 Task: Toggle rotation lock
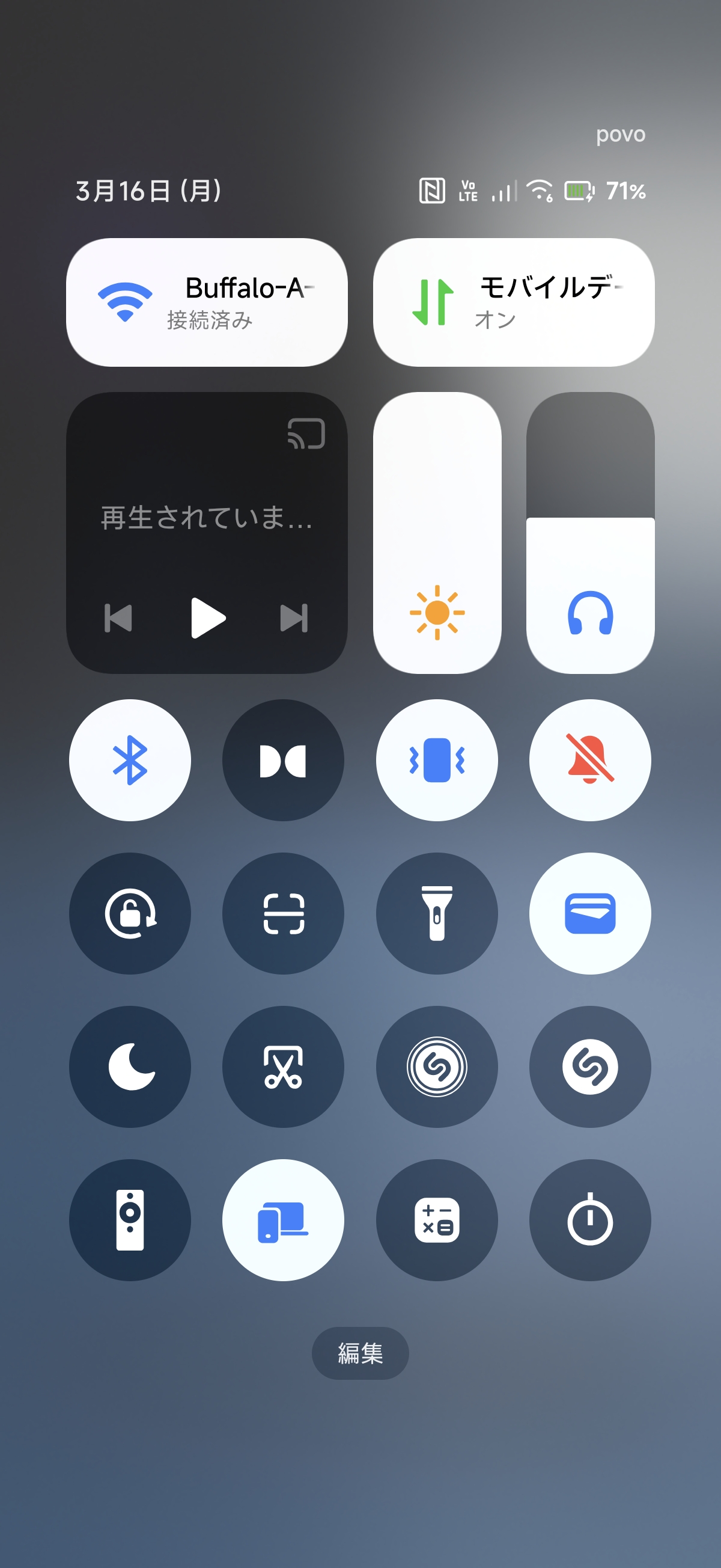click(x=130, y=913)
